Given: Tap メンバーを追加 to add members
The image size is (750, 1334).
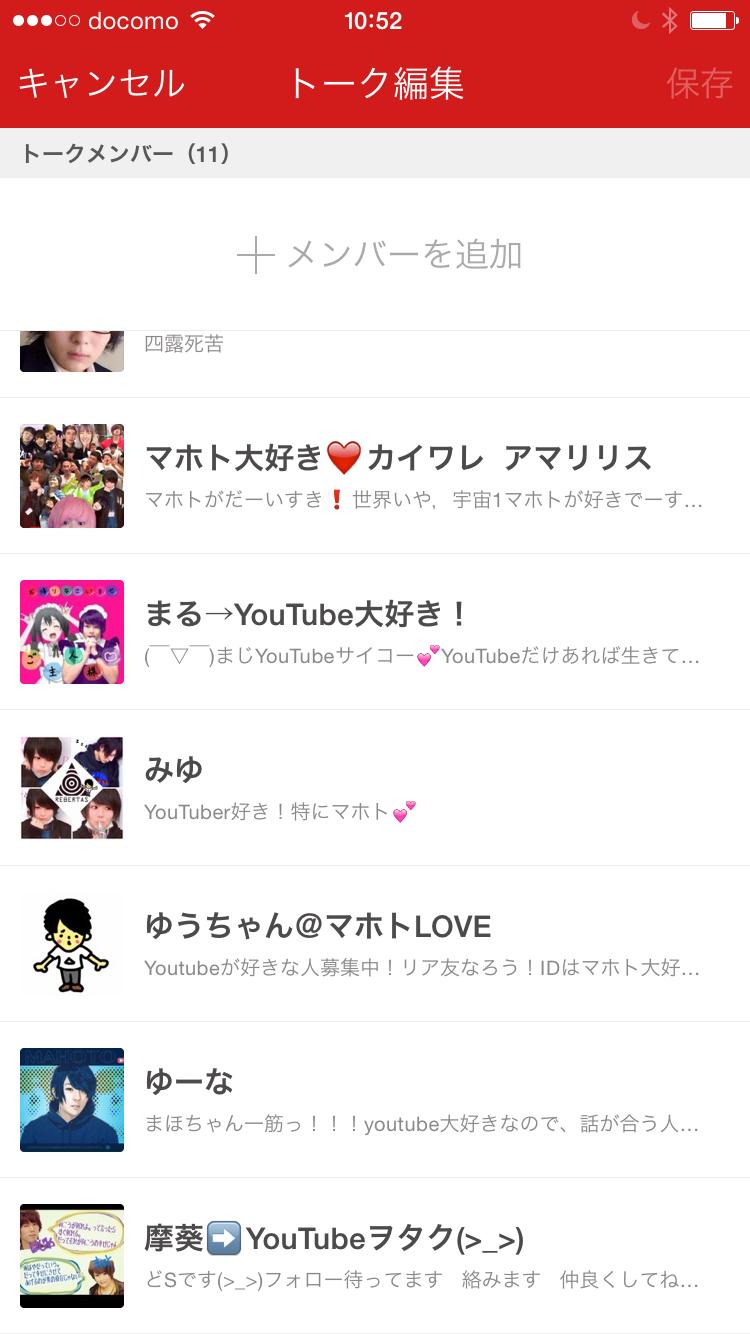Looking at the screenshot, I should click(380, 255).
